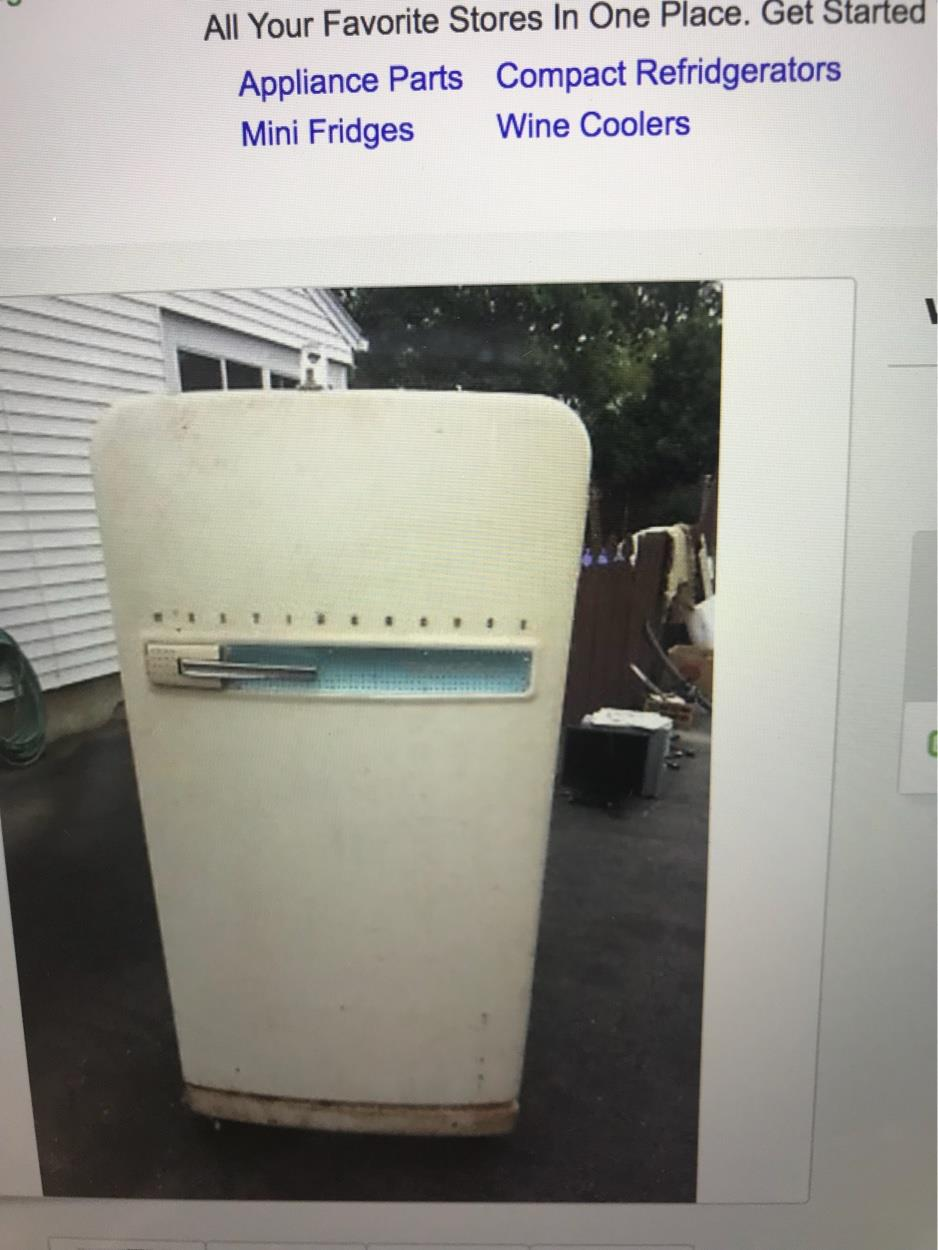Viewport: 938px width, 1250px height.
Task: Follow the Mini Fridges link
Action: 327,132
